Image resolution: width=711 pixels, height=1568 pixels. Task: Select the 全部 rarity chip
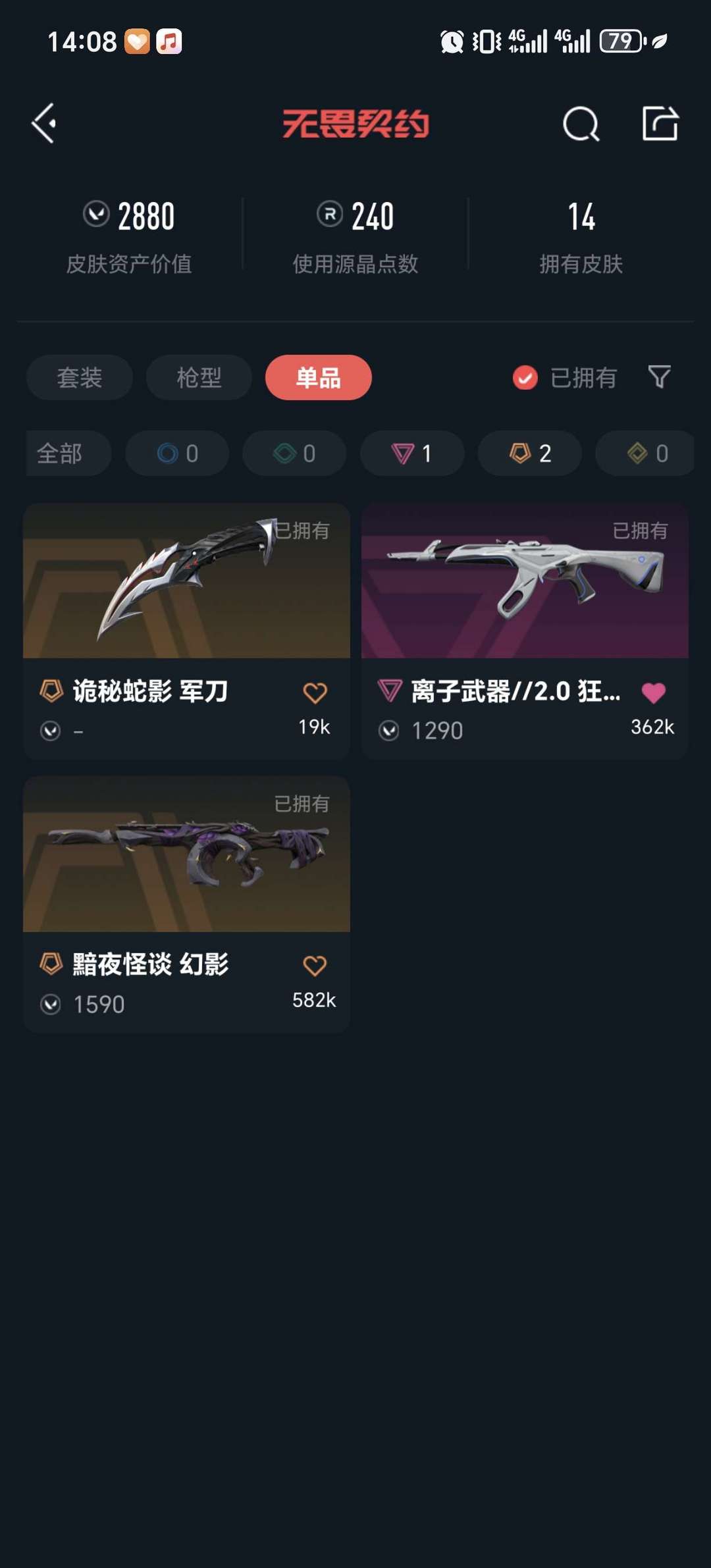coord(67,454)
